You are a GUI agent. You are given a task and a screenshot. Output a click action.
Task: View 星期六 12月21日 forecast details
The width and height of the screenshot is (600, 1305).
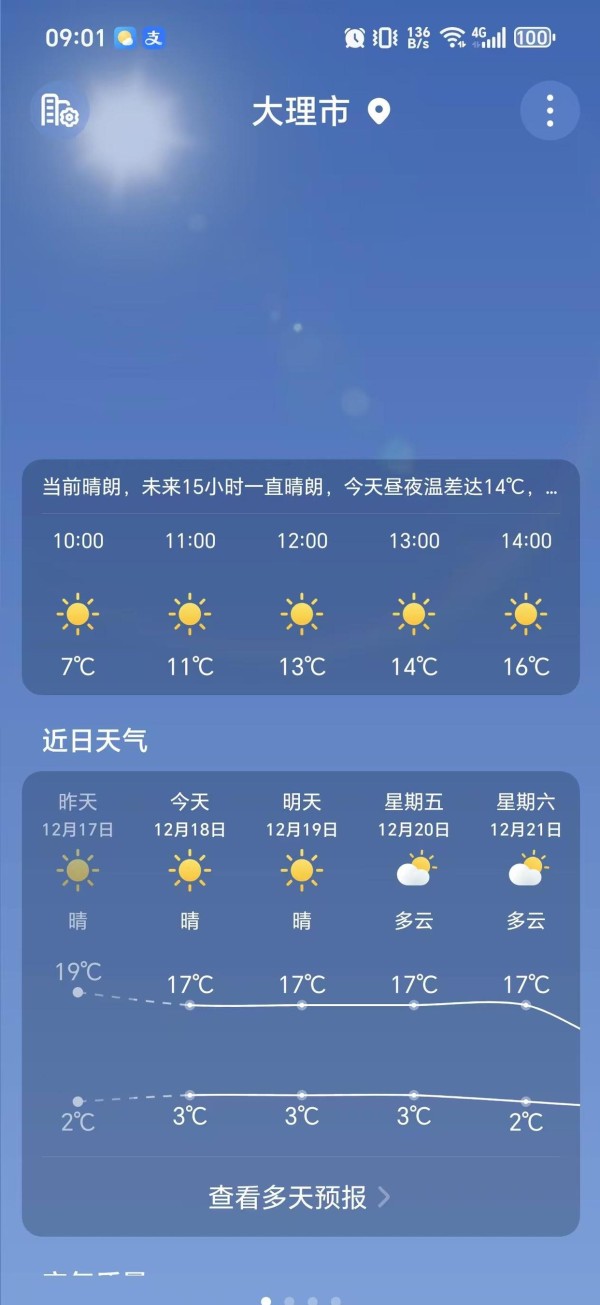coord(526,860)
